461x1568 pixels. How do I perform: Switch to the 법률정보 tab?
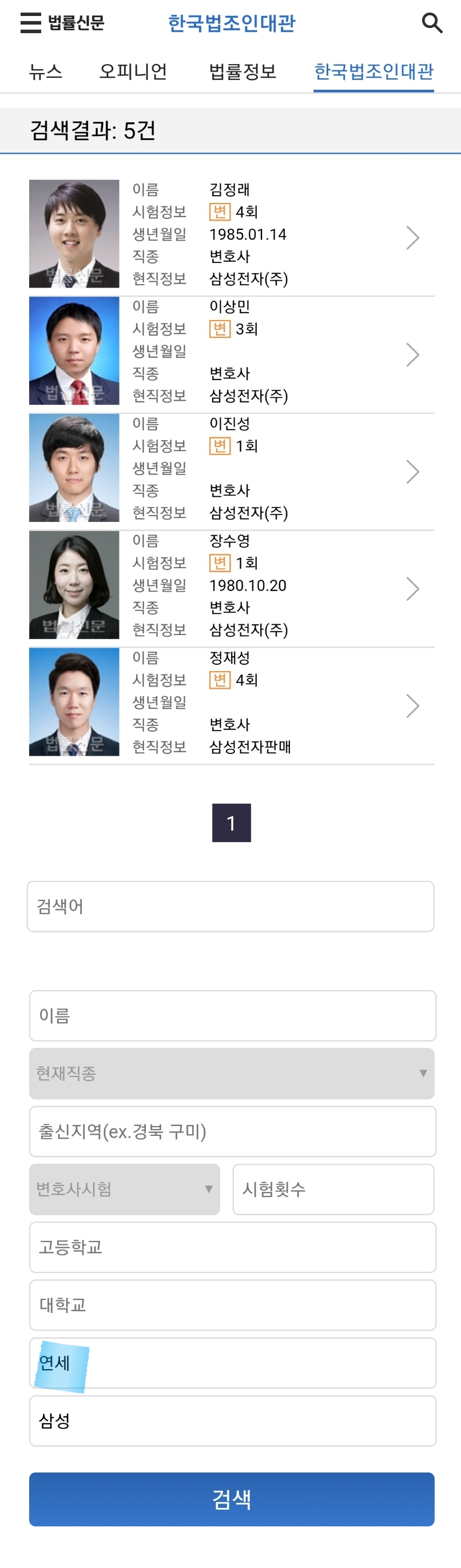pos(243,72)
